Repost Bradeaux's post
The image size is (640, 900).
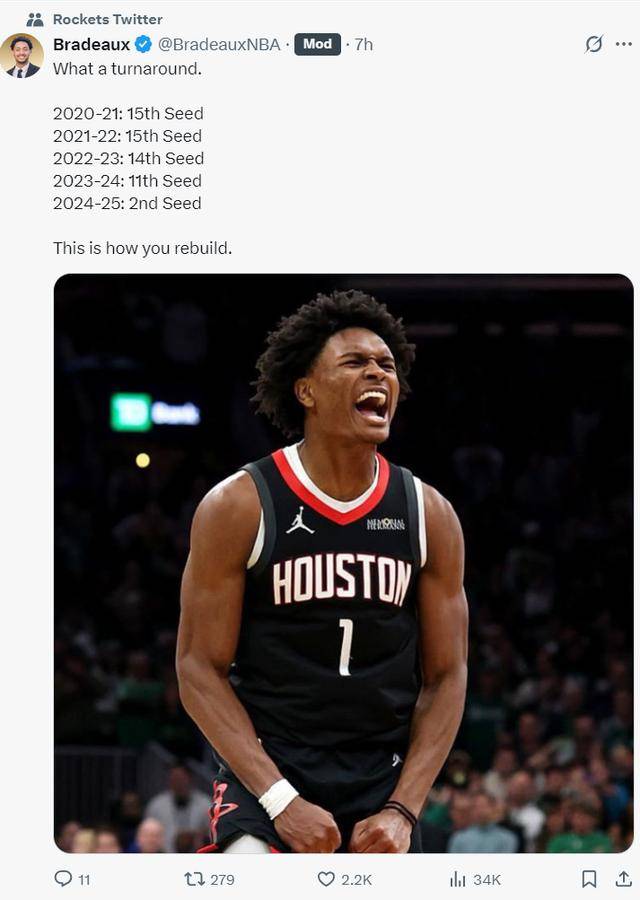pos(196,879)
